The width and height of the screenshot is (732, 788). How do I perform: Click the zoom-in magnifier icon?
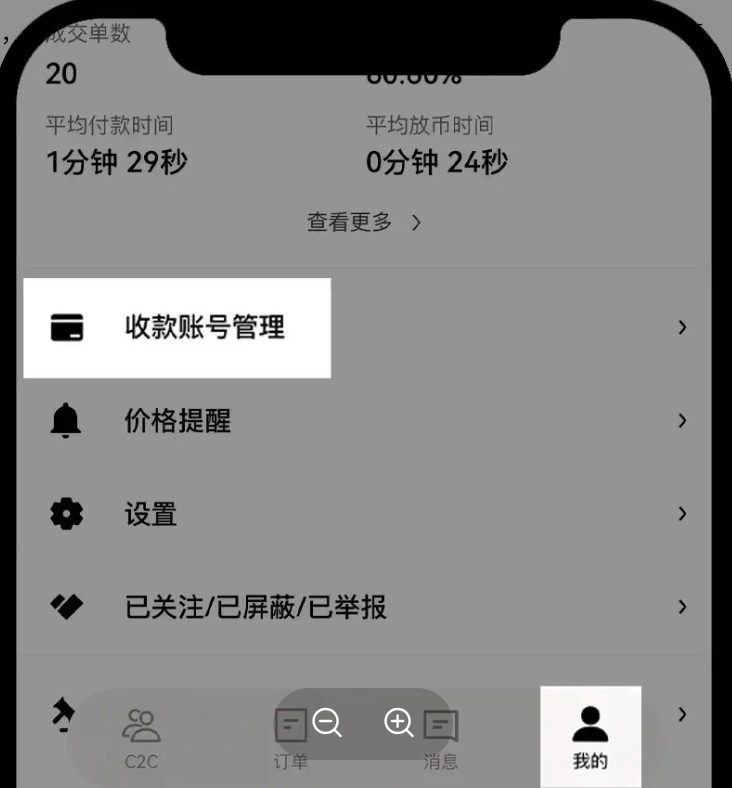(x=399, y=723)
